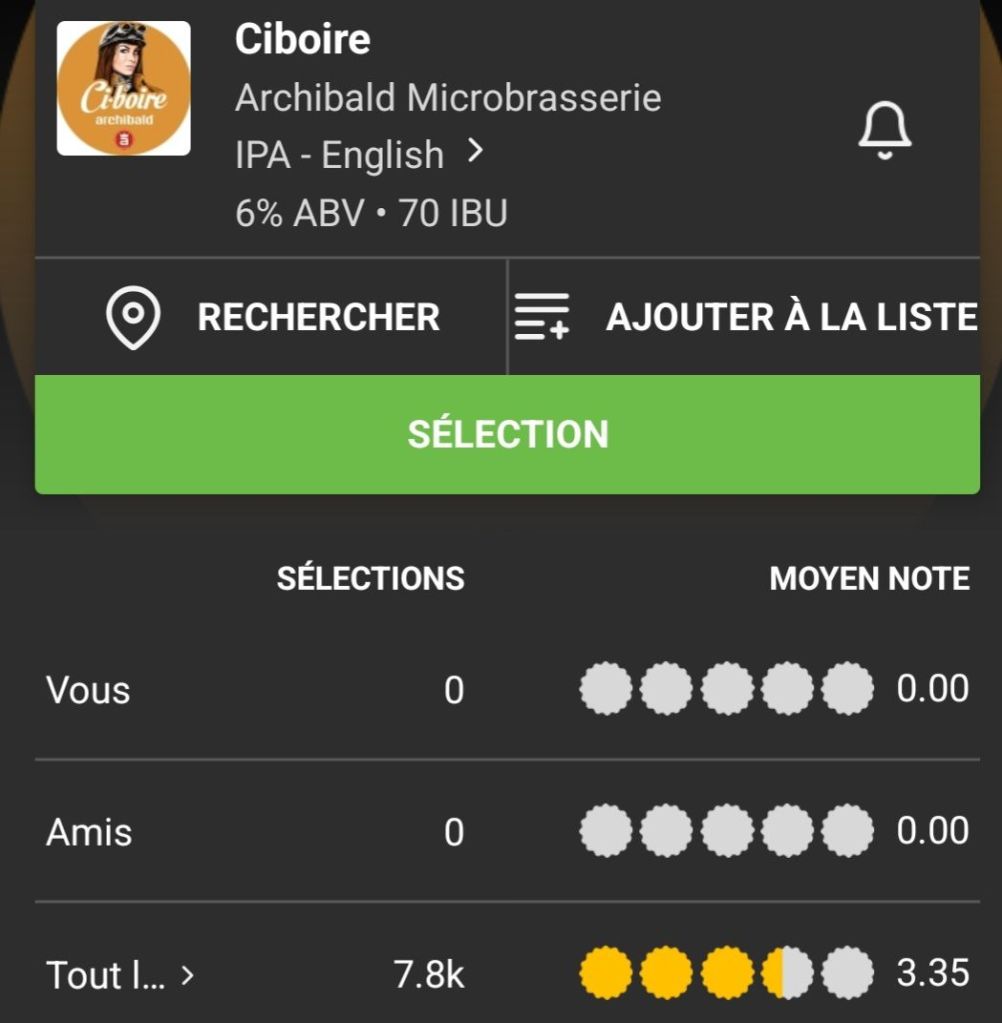Add beer via AJOUTER À LA LISTE

tap(745, 317)
